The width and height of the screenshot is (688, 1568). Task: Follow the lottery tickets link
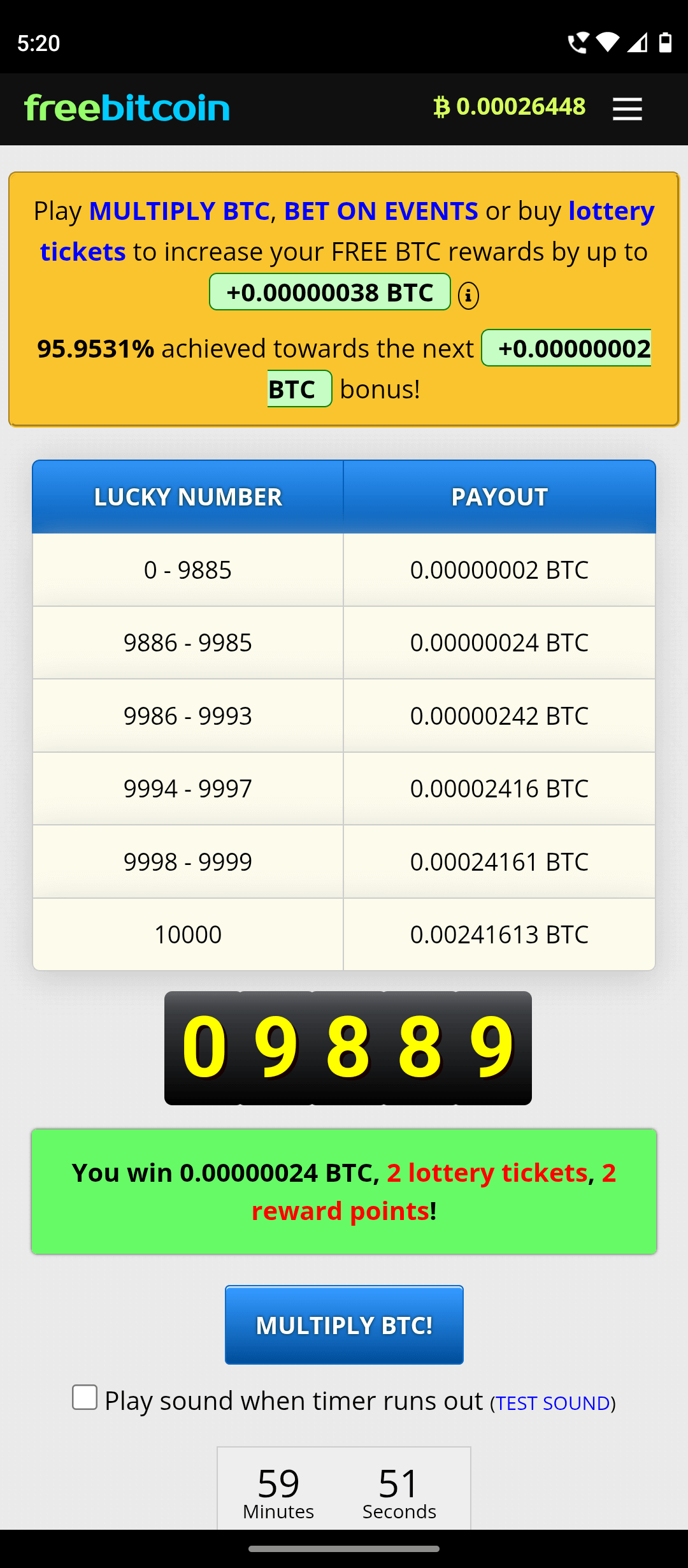pyautogui.click(x=347, y=231)
